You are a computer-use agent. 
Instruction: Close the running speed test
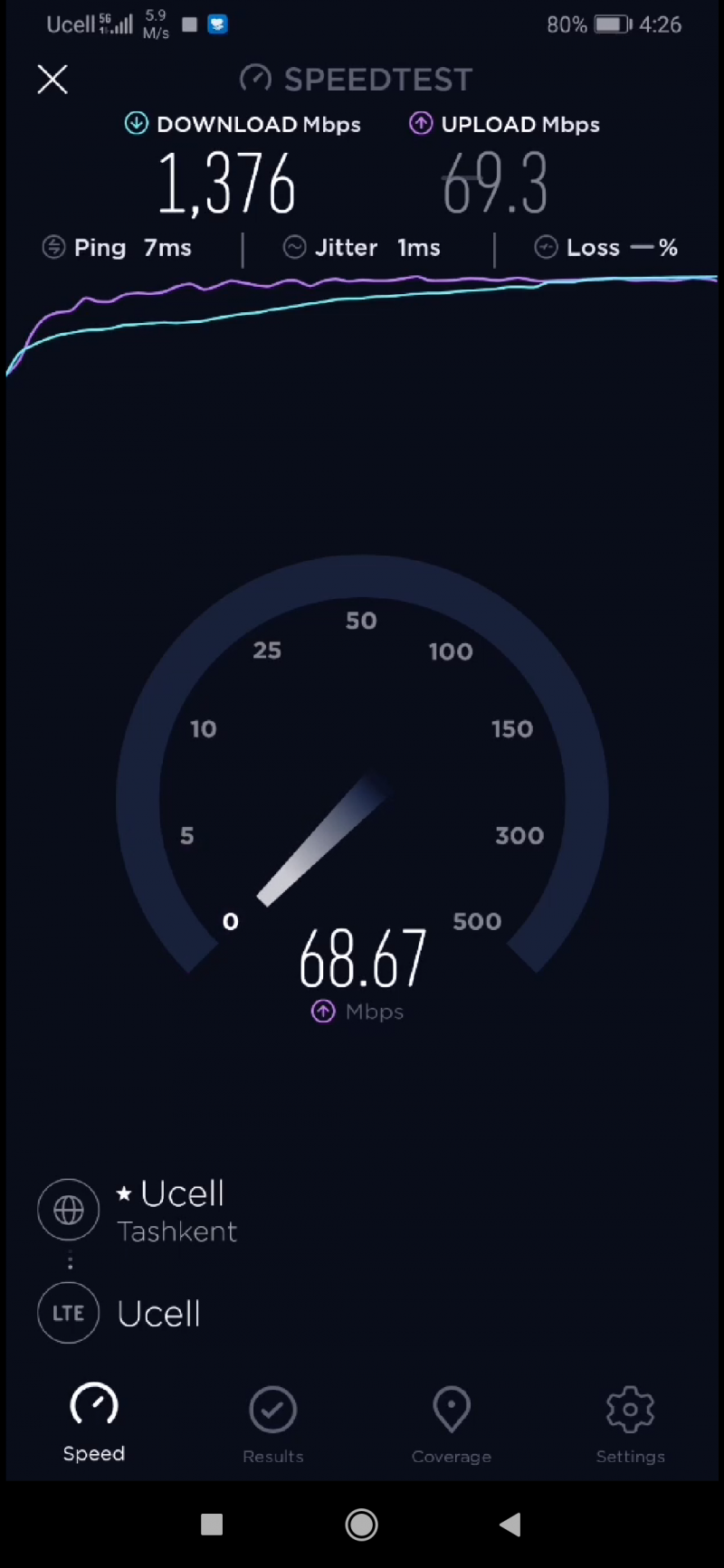tap(52, 80)
